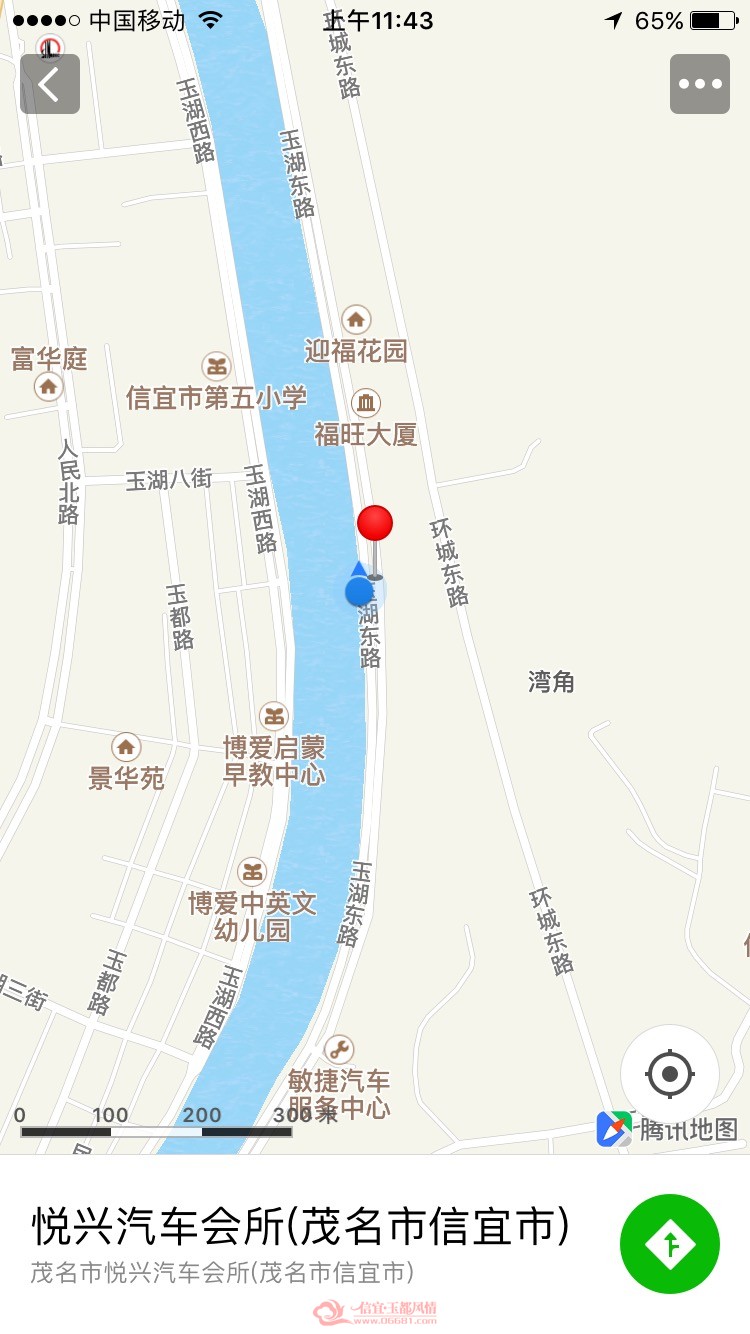Recenter map on my current location

coord(670,1075)
